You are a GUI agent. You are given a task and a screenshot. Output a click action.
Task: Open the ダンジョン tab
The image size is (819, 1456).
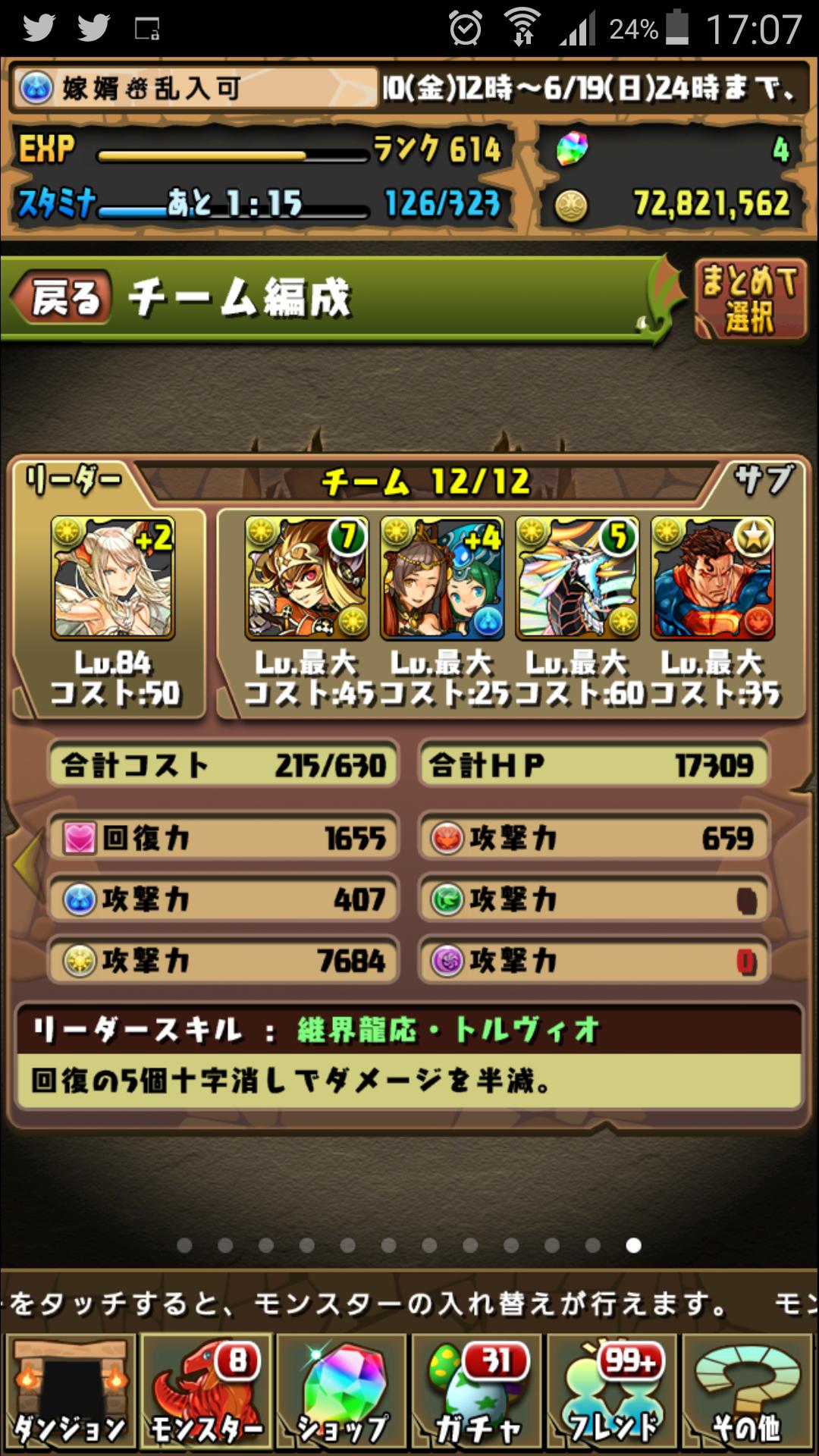click(x=70, y=1392)
